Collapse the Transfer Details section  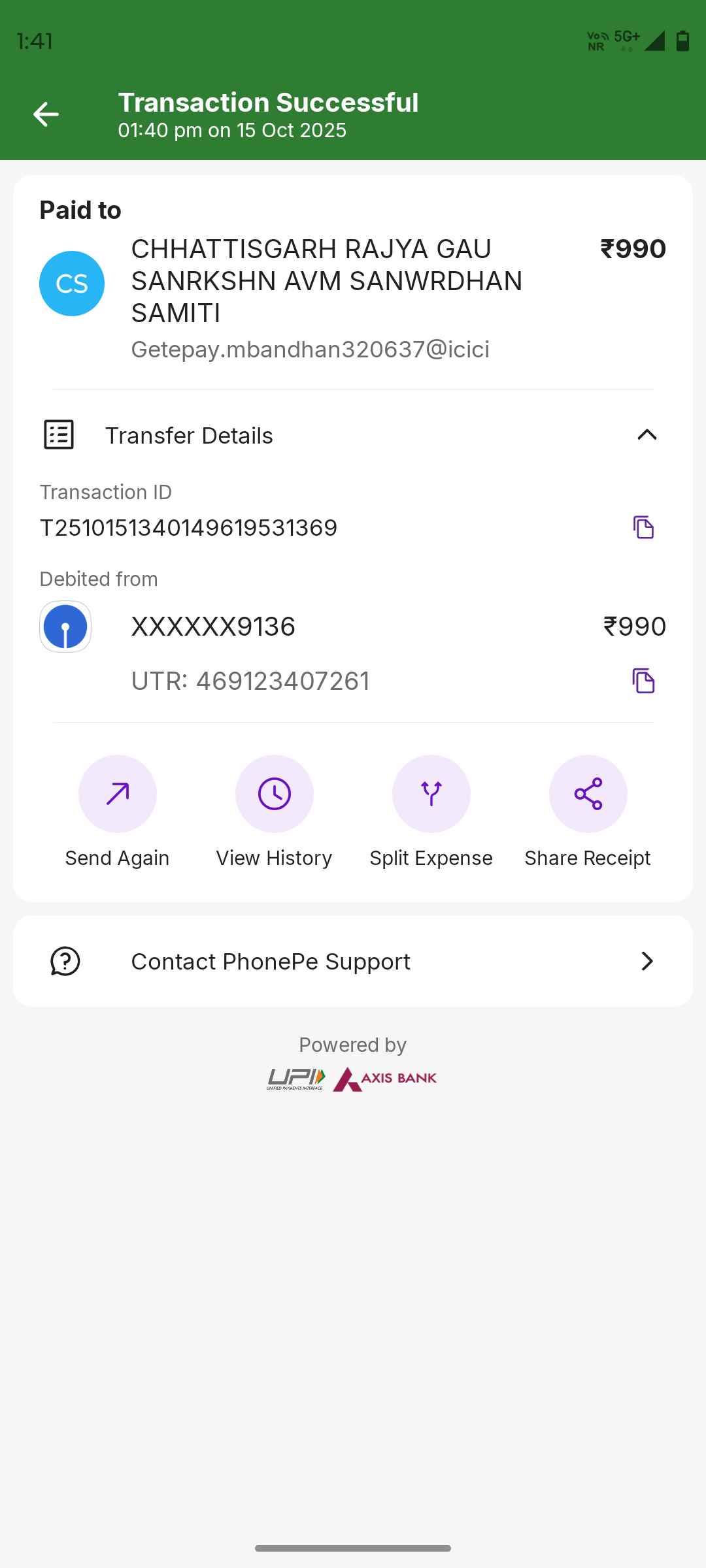point(647,435)
